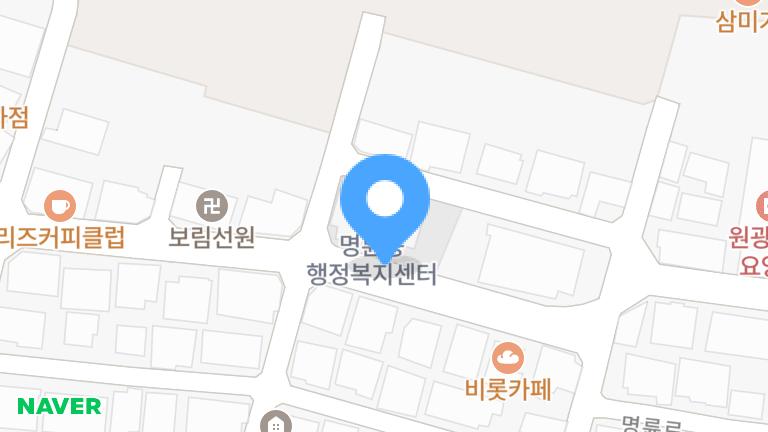Screen dimensions: 768x432
Task: Select the 보림선원 temple marker
Action: (212, 207)
